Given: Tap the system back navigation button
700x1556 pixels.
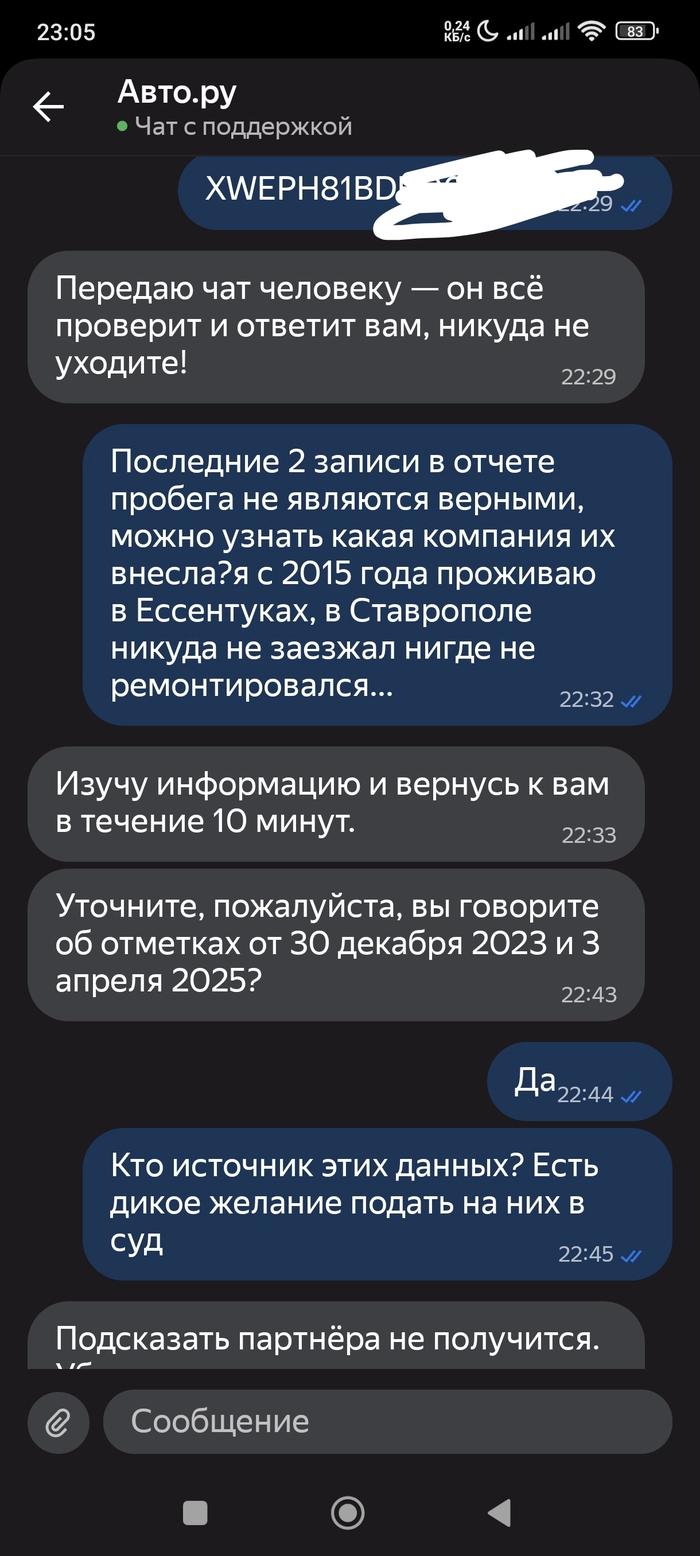Looking at the screenshot, I should 499,1512.
